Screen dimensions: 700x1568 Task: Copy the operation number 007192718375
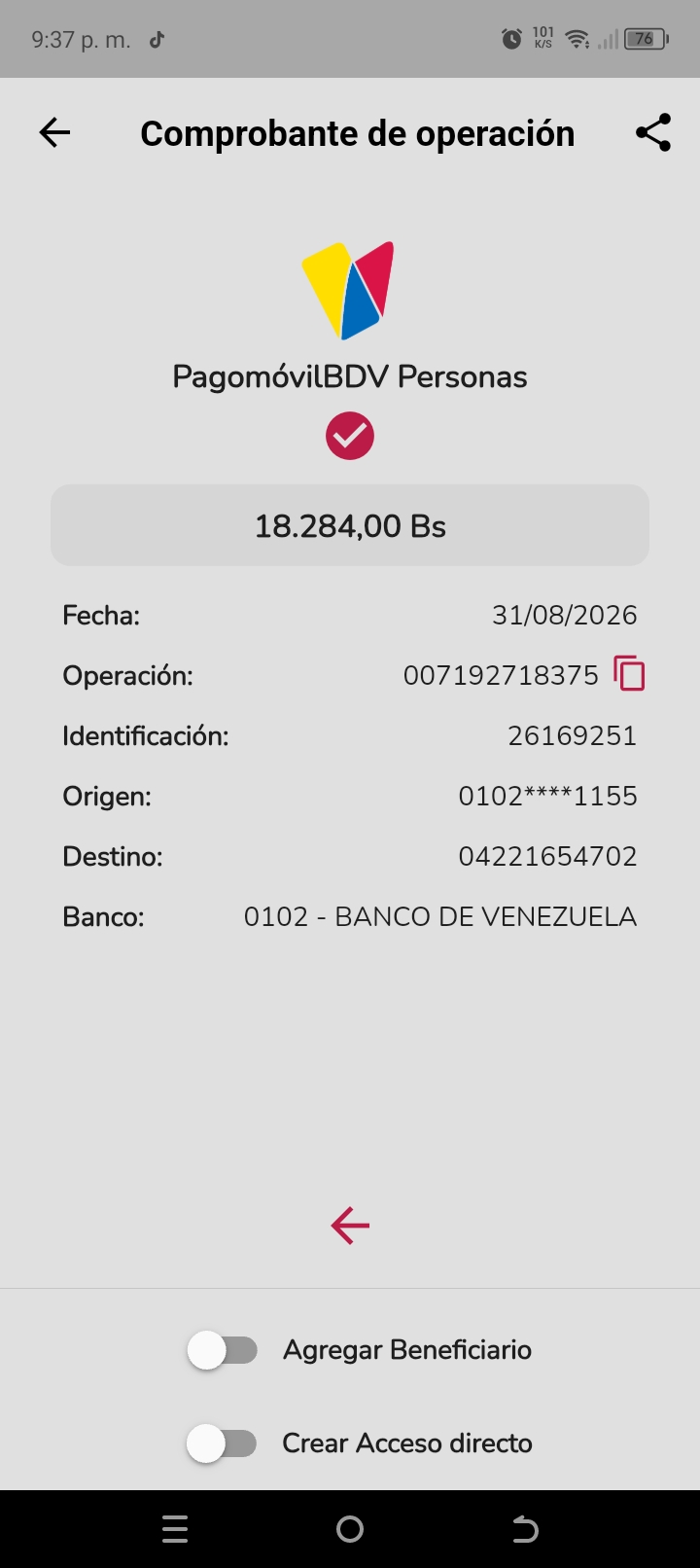tap(629, 673)
